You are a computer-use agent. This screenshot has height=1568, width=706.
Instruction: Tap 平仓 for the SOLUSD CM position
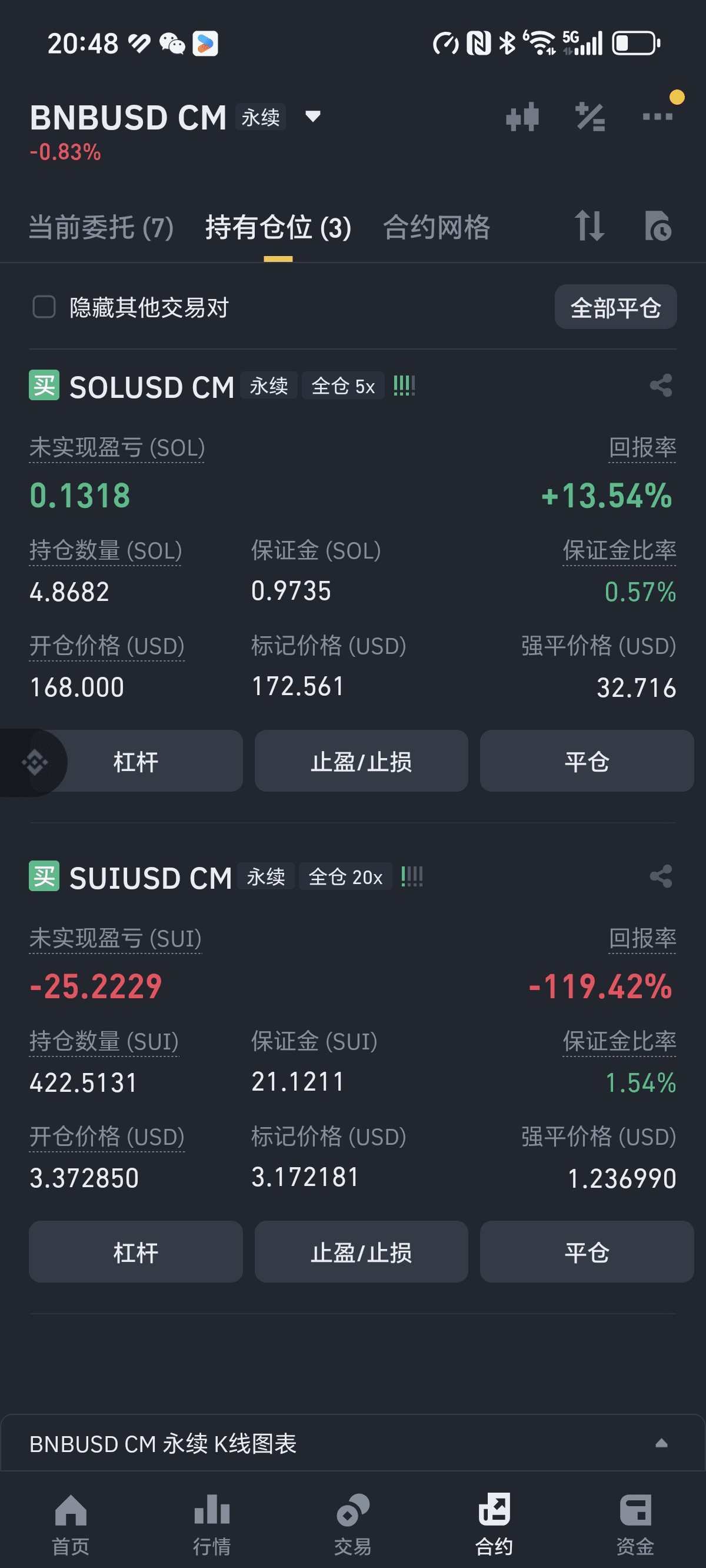pos(587,761)
